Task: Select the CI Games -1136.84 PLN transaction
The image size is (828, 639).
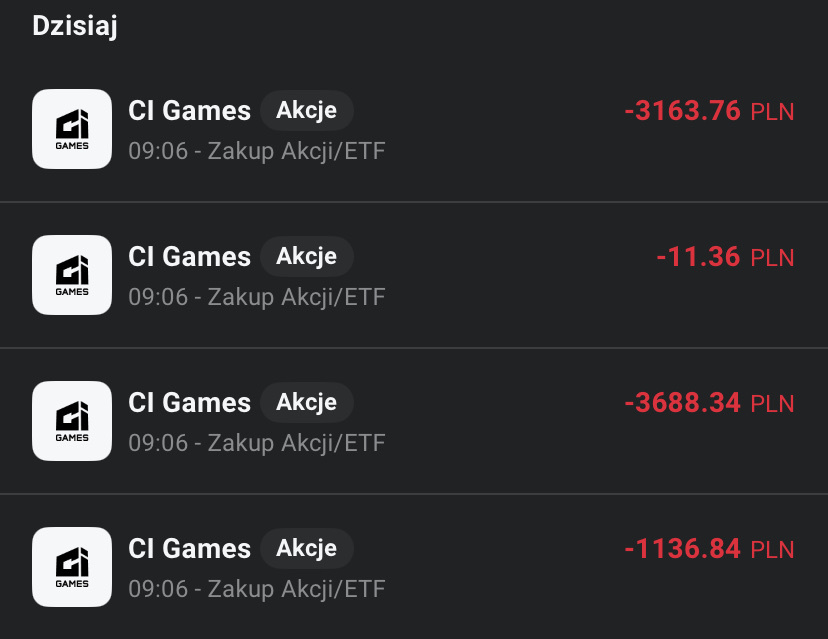Action: 413,567
